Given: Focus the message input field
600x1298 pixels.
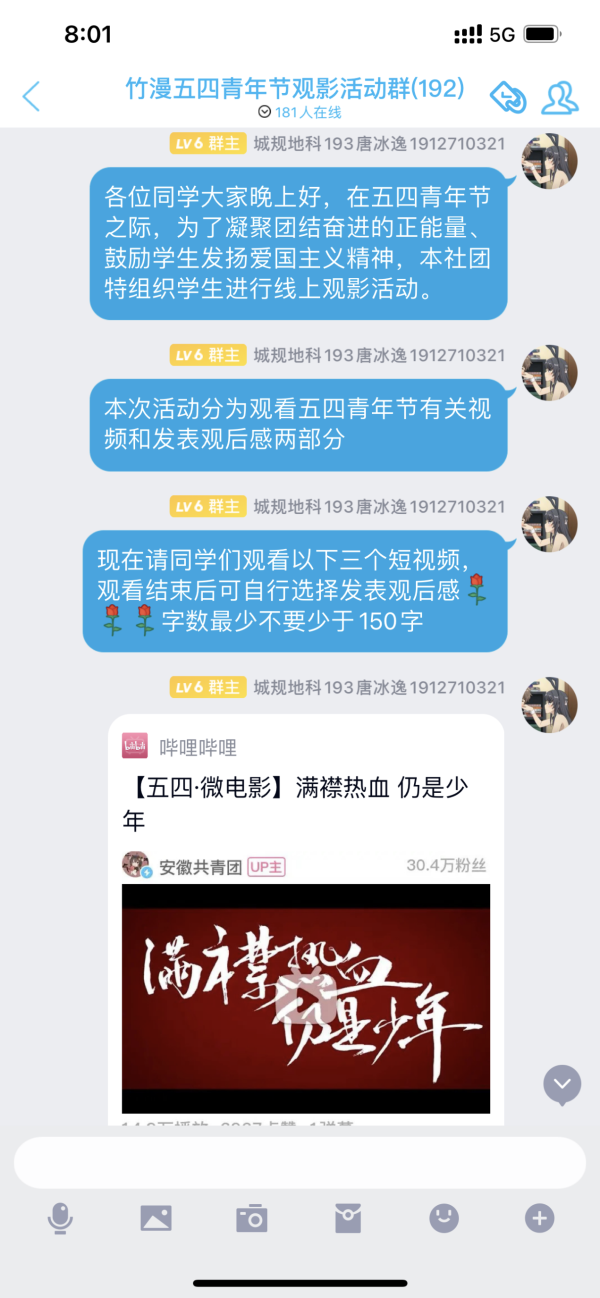Looking at the screenshot, I should (x=300, y=1162).
